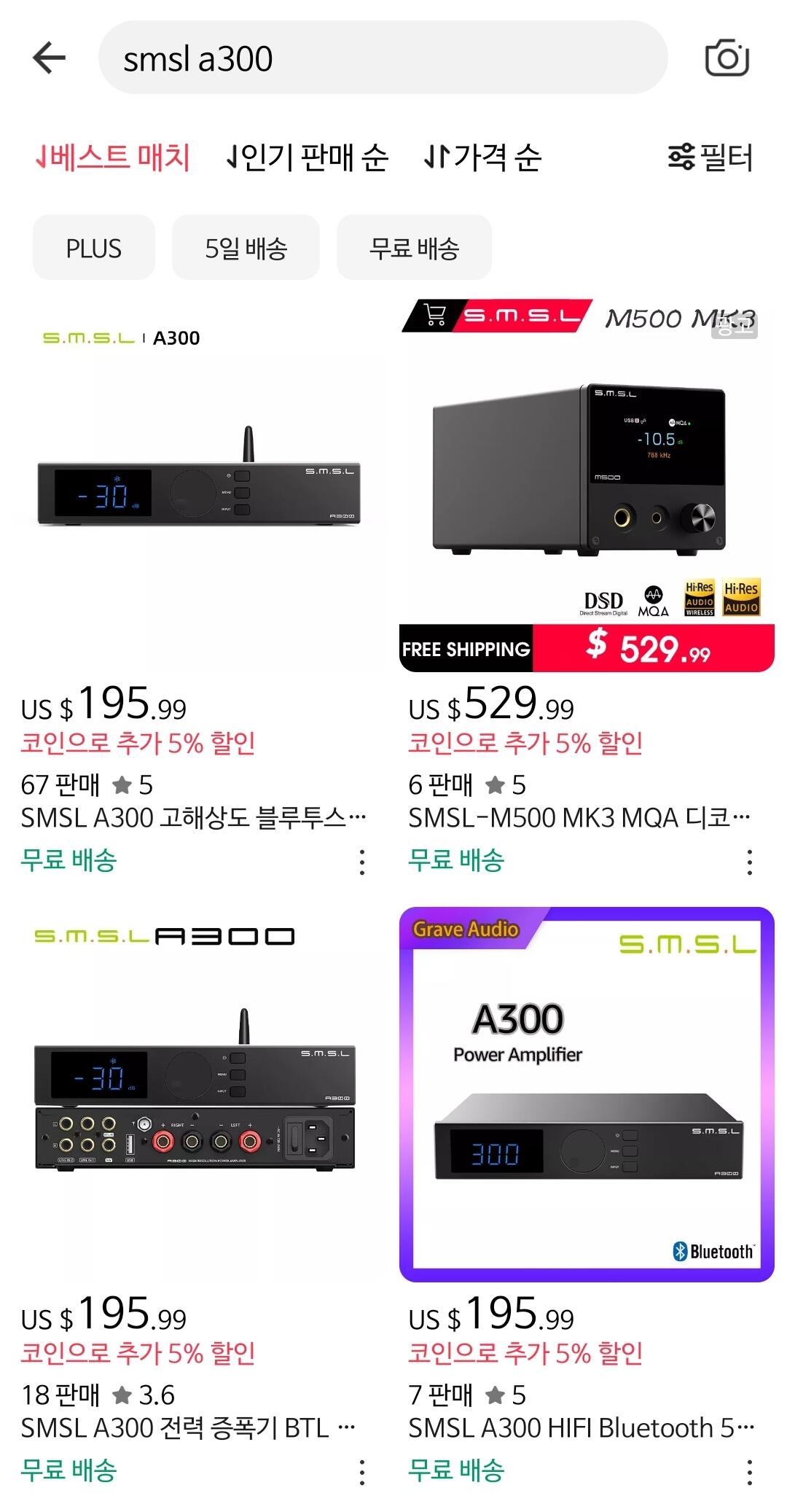Select the PLUS filter chip
The image size is (787, 1512).
(x=93, y=248)
